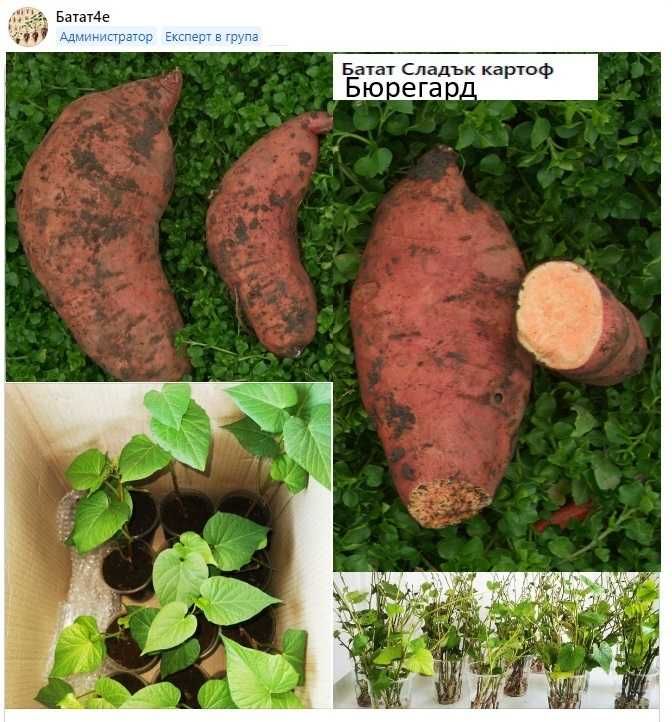Tap the Експерт в група badge
The width and height of the screenshot is (672, 722).
pos(211,37)
